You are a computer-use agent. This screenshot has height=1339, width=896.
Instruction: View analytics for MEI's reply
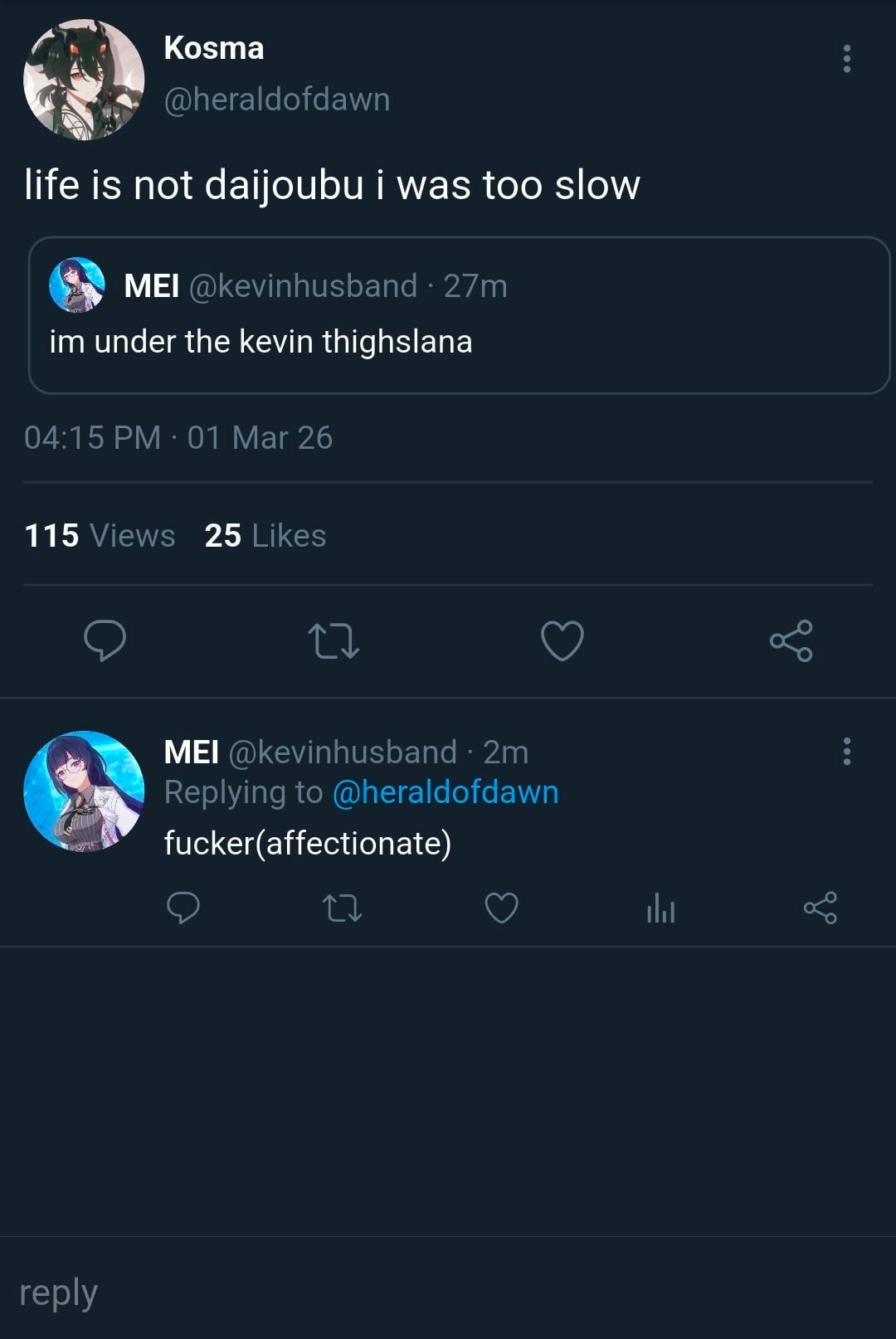[x=660, y=908]
